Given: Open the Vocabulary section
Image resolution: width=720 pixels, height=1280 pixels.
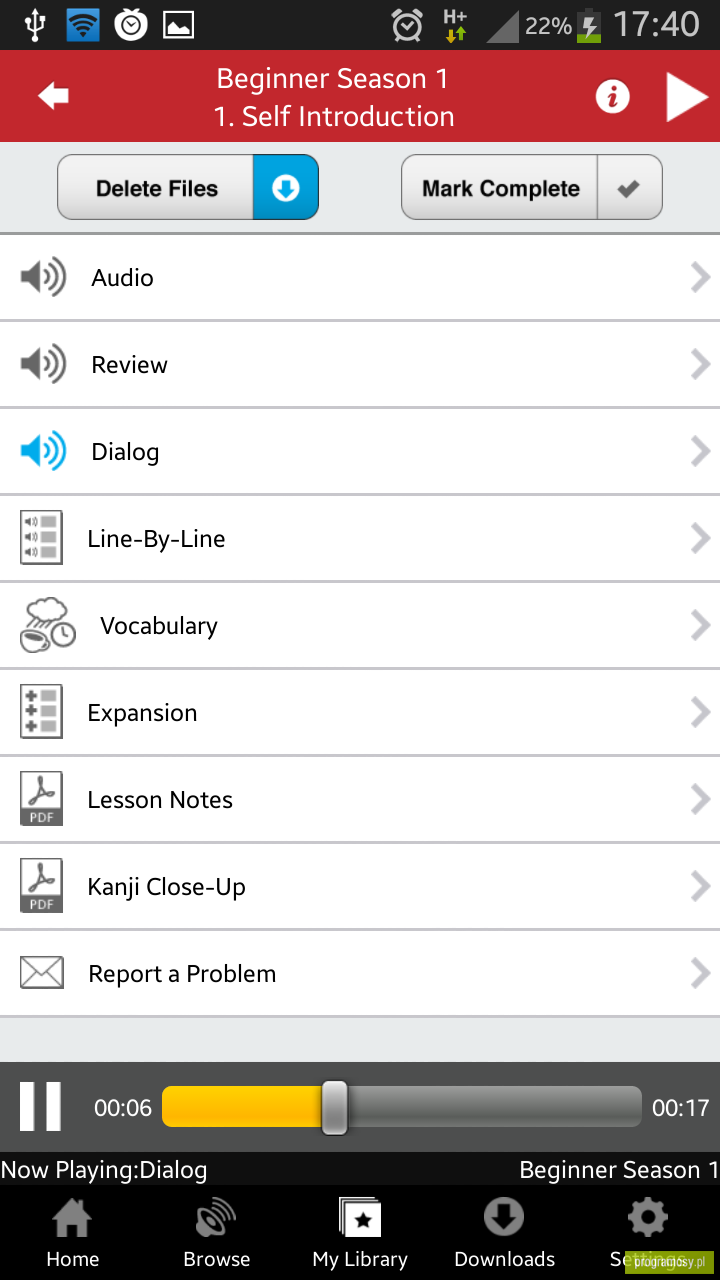Looking at the screenshot, I should coord(360,626).
